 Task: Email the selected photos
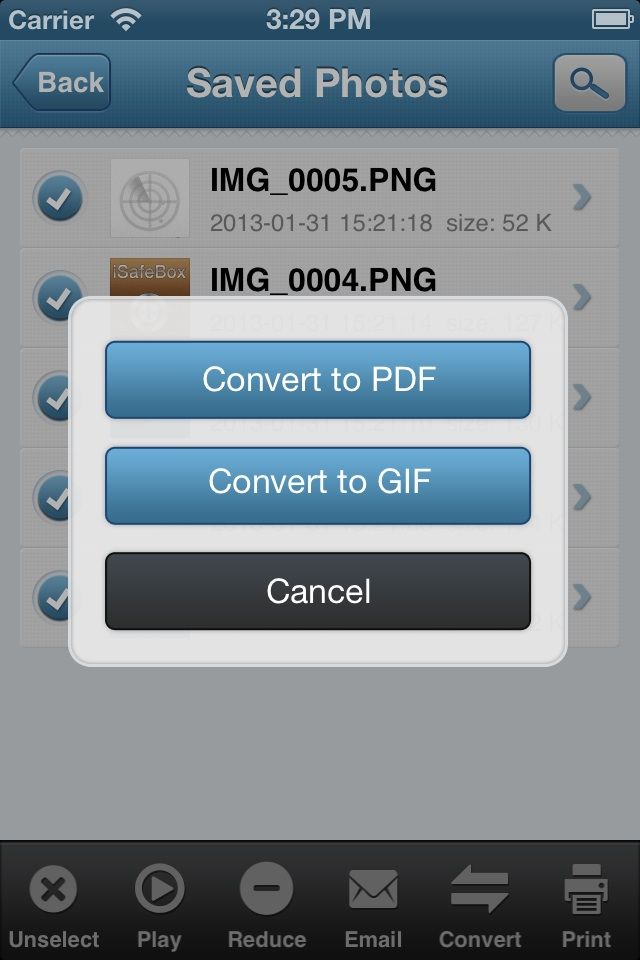[373, 905]
